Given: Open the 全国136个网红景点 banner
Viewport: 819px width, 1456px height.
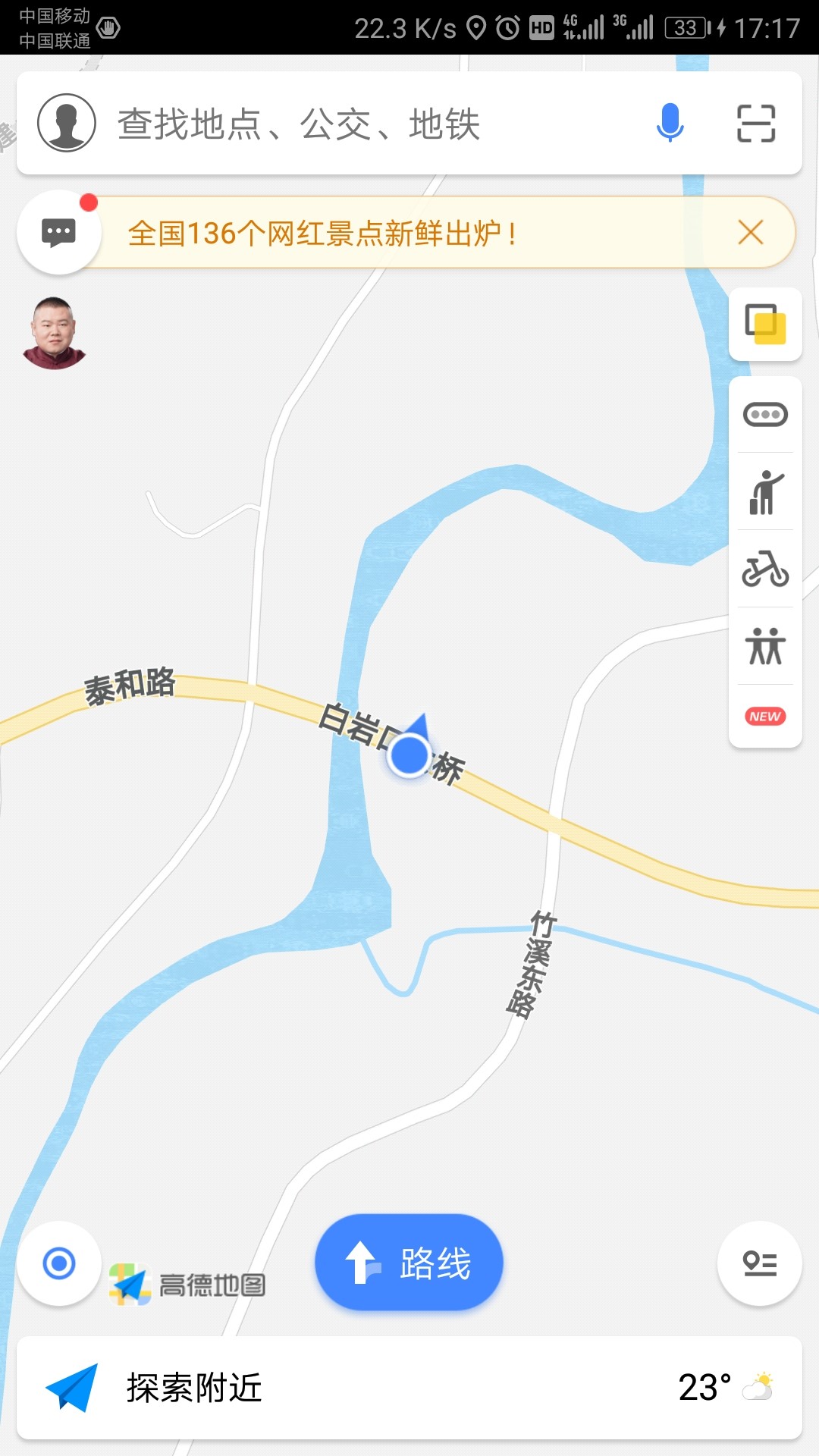Looking at the screenshot, I should 322,234.
